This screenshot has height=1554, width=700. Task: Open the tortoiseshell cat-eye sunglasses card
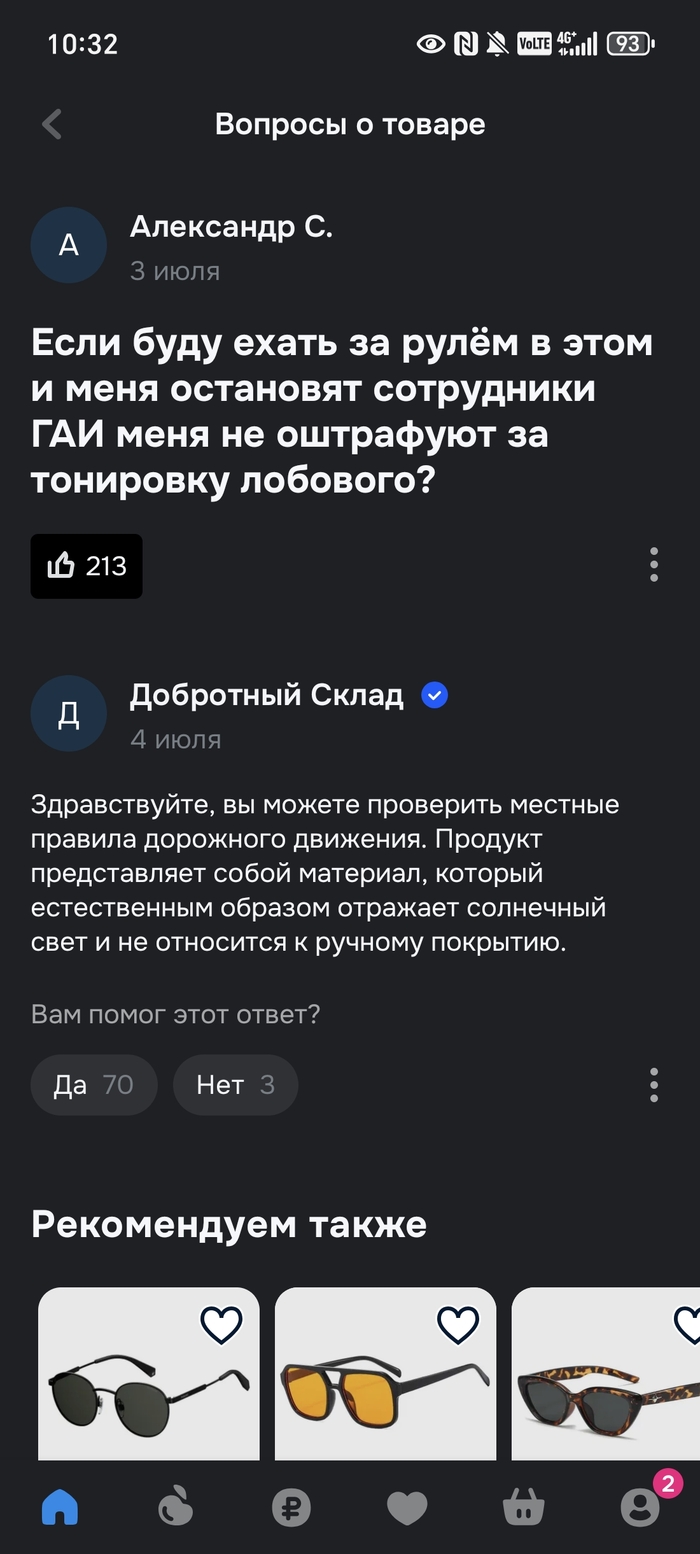coord(605,1390)
